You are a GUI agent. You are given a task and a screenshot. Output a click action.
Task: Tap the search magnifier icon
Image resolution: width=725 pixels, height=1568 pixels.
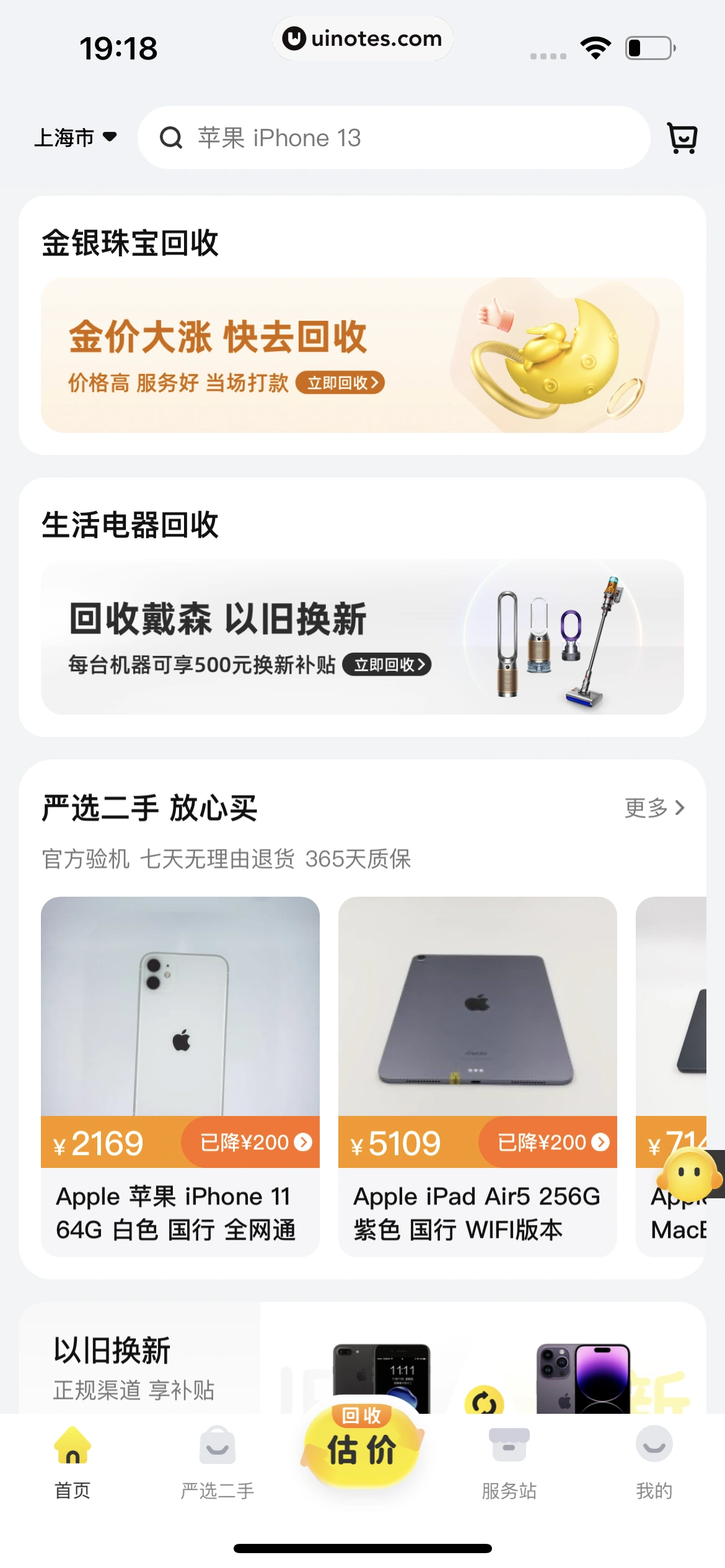[172, 137]
